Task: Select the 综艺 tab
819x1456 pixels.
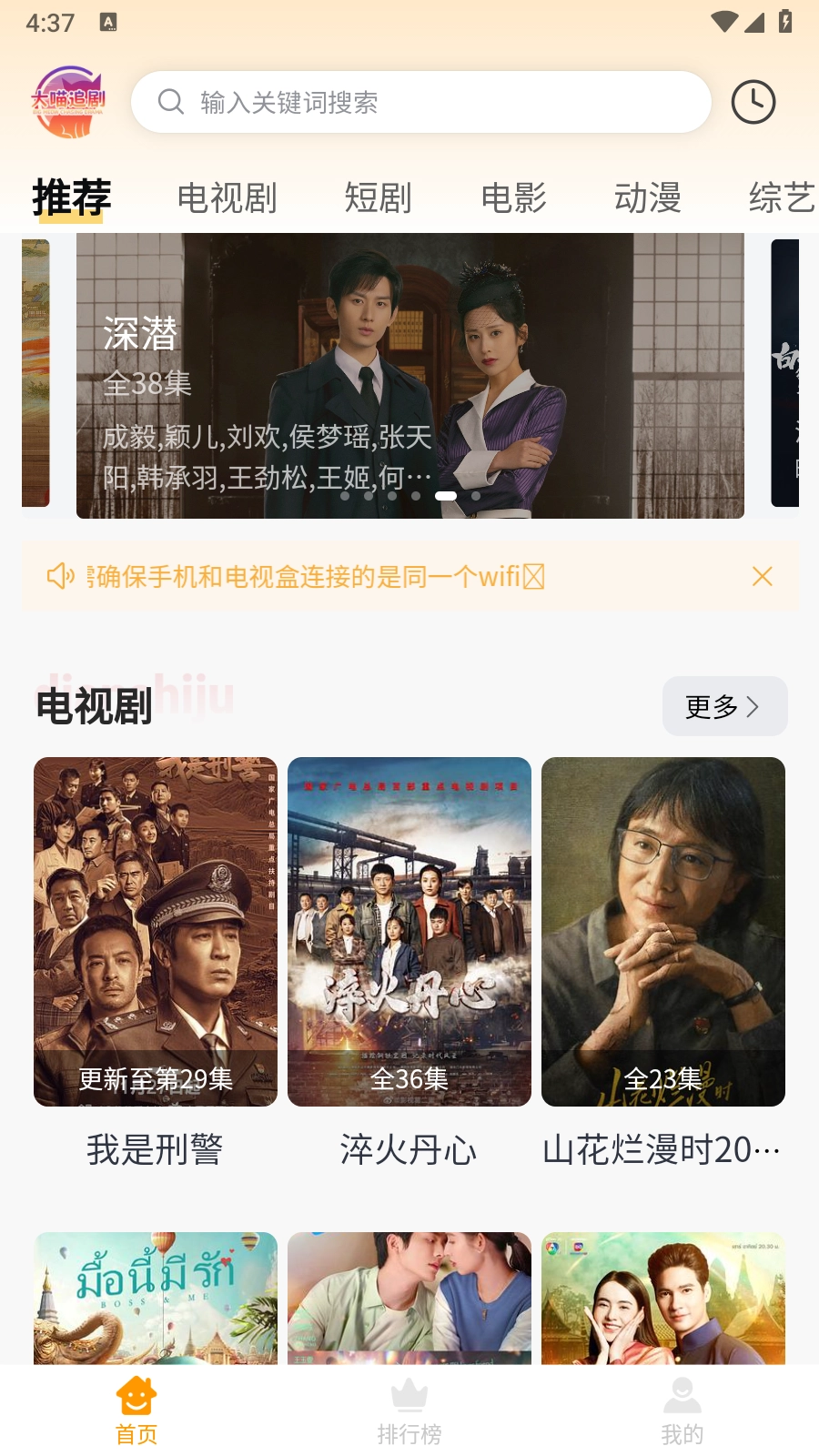Action: [x=779, y=198]
